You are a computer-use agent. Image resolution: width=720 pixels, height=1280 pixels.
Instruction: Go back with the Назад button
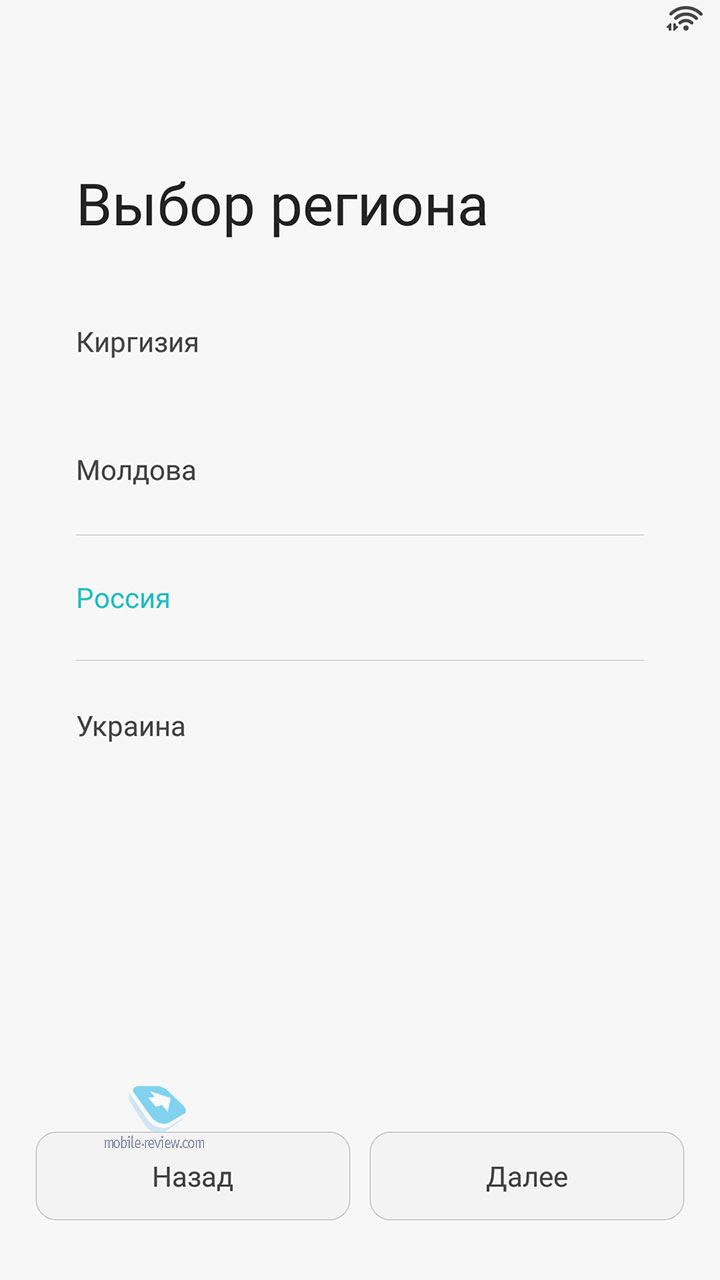click(193, 1176)
